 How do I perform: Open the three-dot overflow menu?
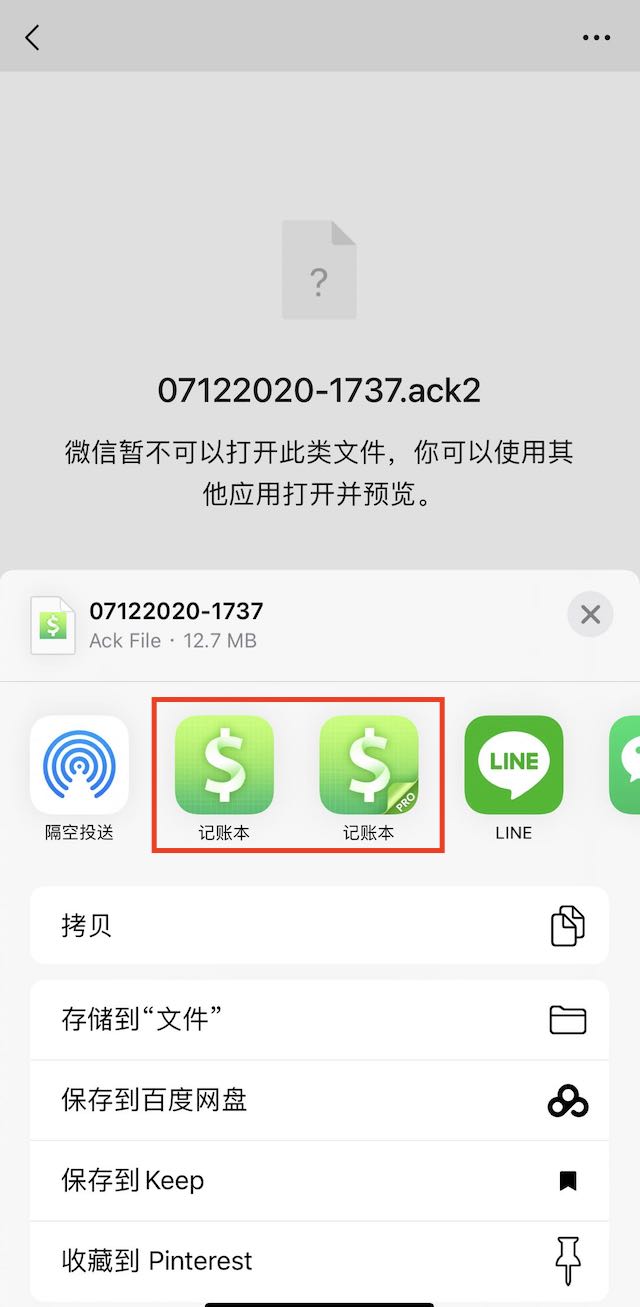coord(596,38)
